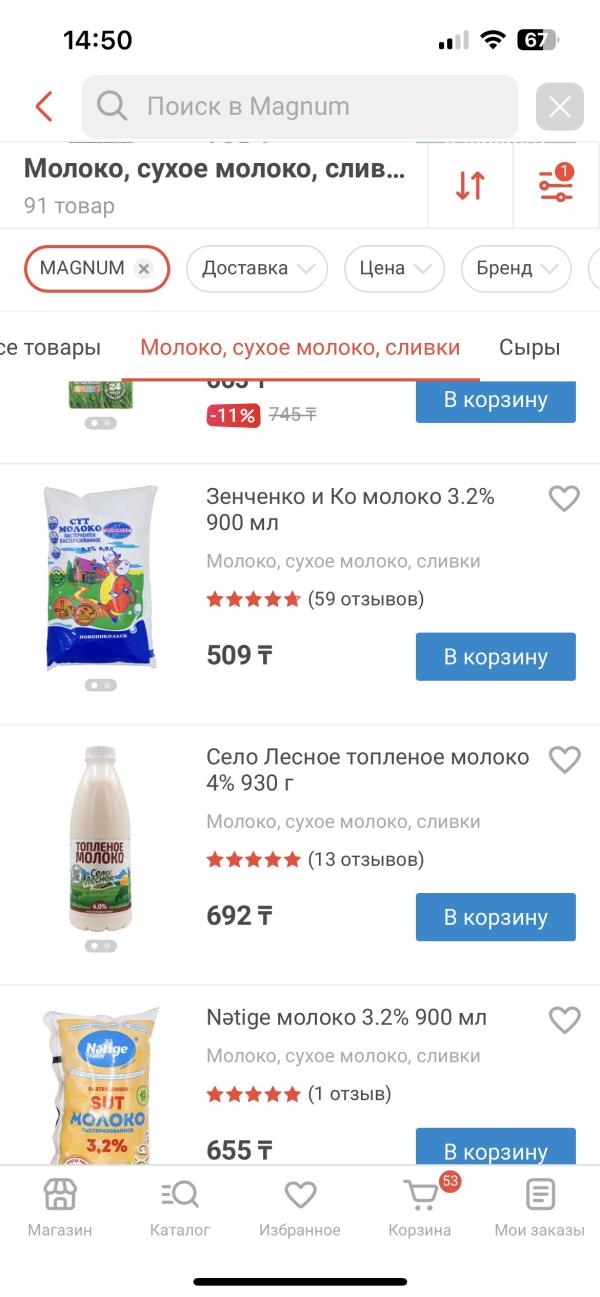Go back with the red arrow
The height and width of the screenshot is (1297, 600).
tap(43, 106)
